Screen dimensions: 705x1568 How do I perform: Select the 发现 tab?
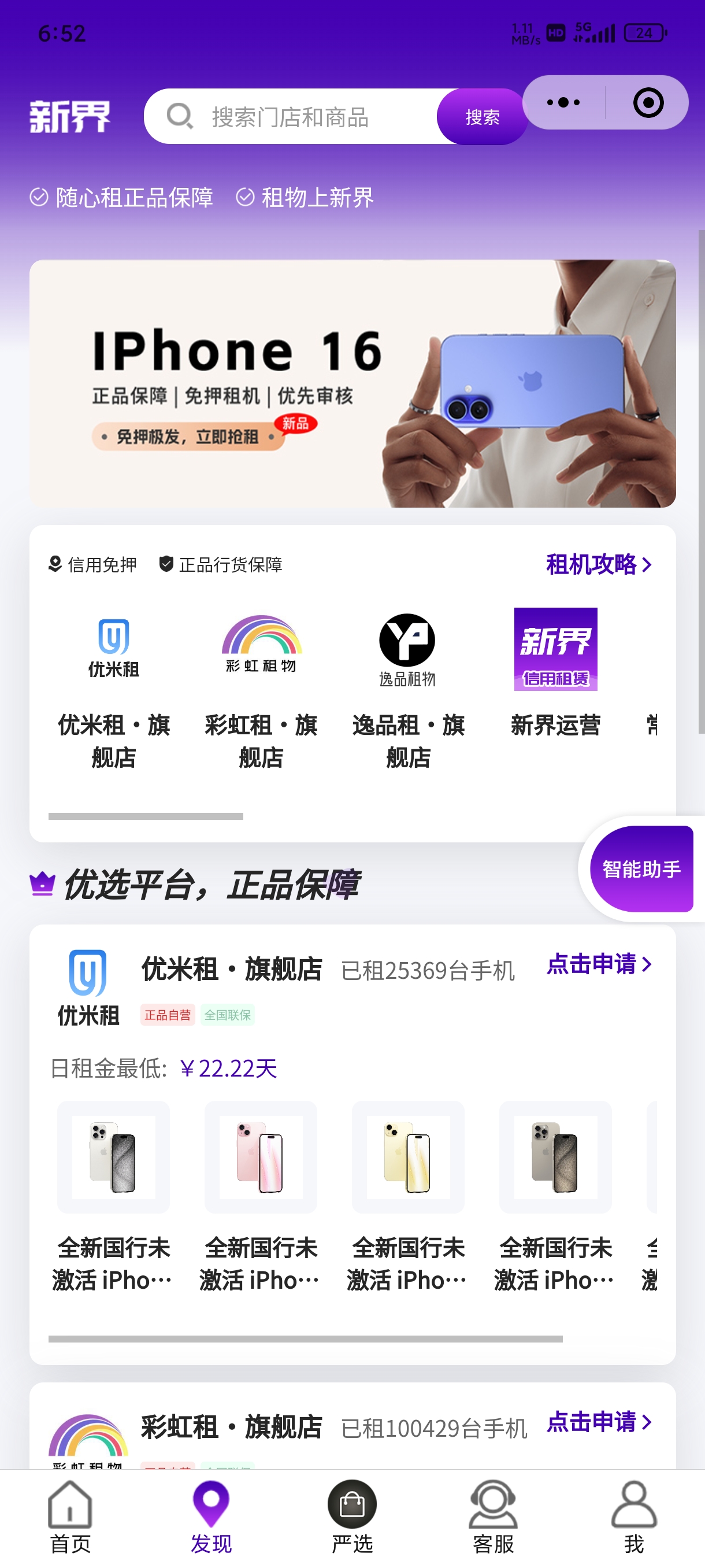tap(211, 1518)
